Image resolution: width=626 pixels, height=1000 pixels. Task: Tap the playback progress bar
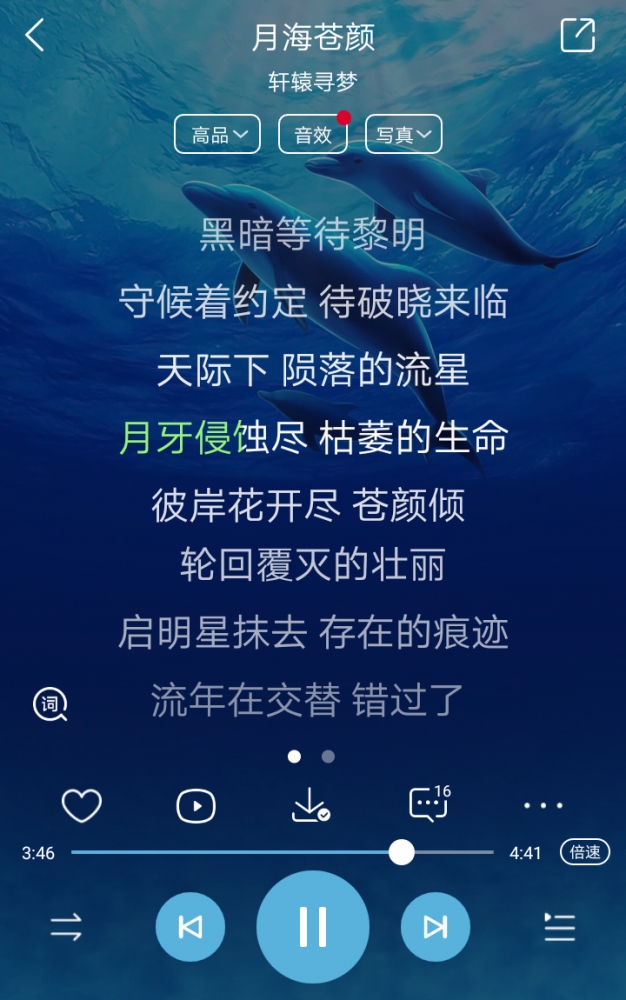282,852
